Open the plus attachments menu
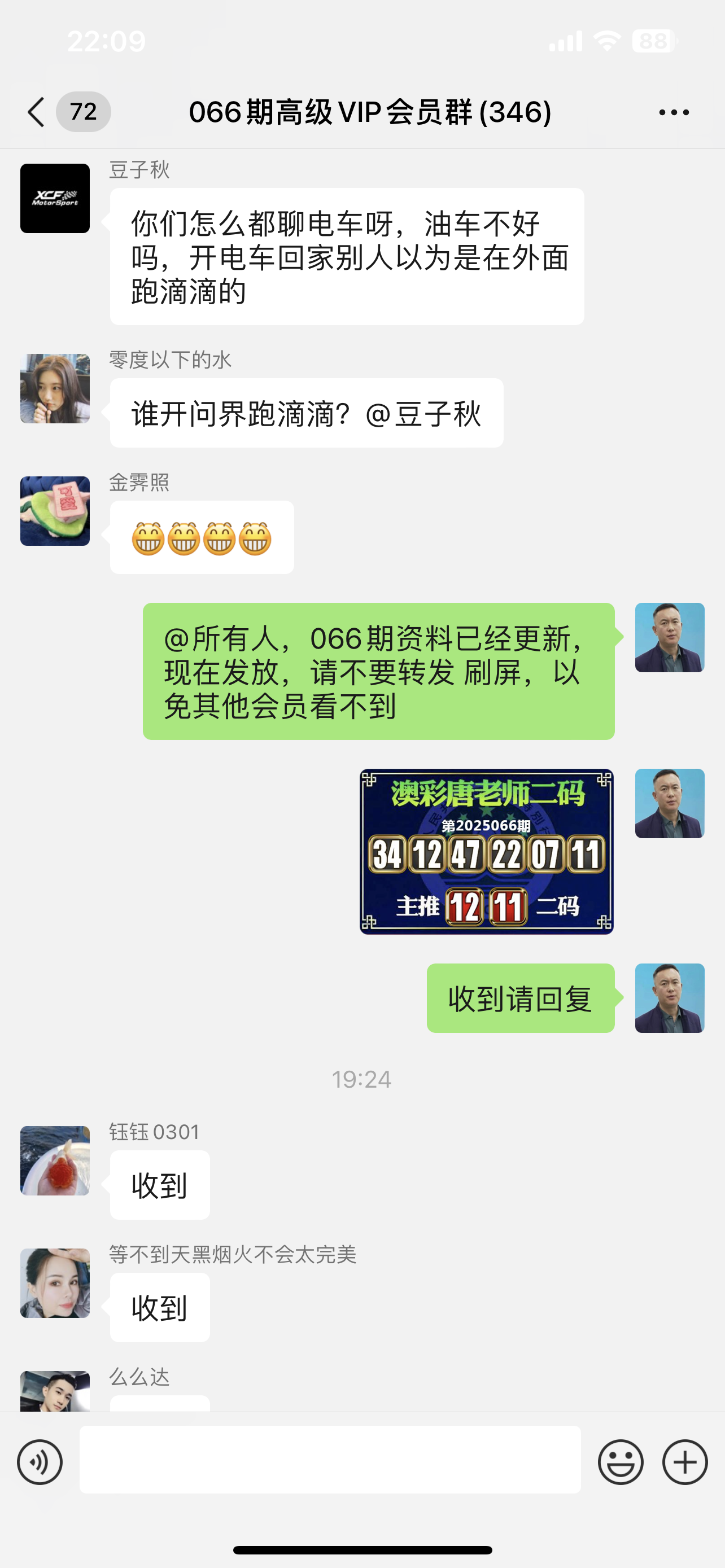The width and height of the screenshot is (725, 1568). (x=685, y=1461)
